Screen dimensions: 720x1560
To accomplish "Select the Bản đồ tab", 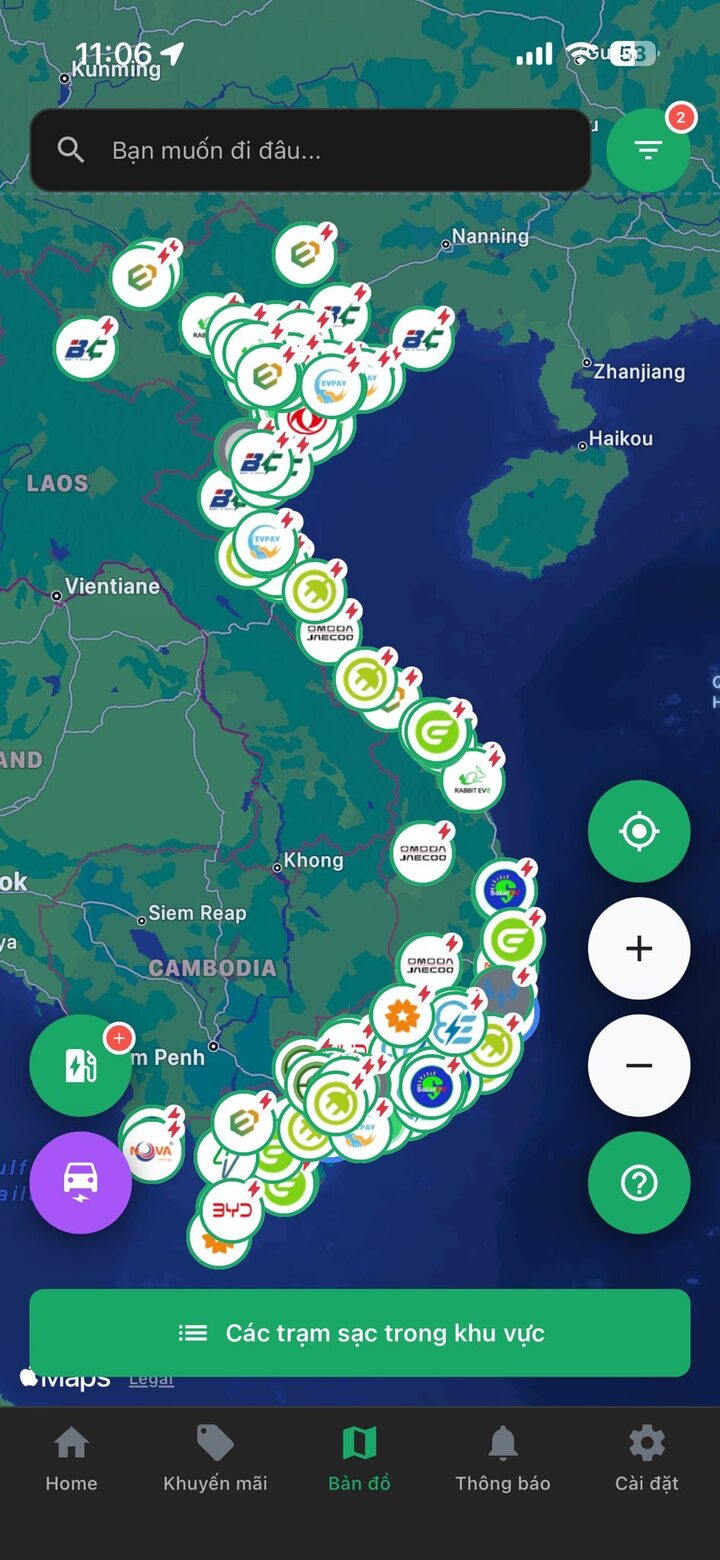I will click(359, 1460).
